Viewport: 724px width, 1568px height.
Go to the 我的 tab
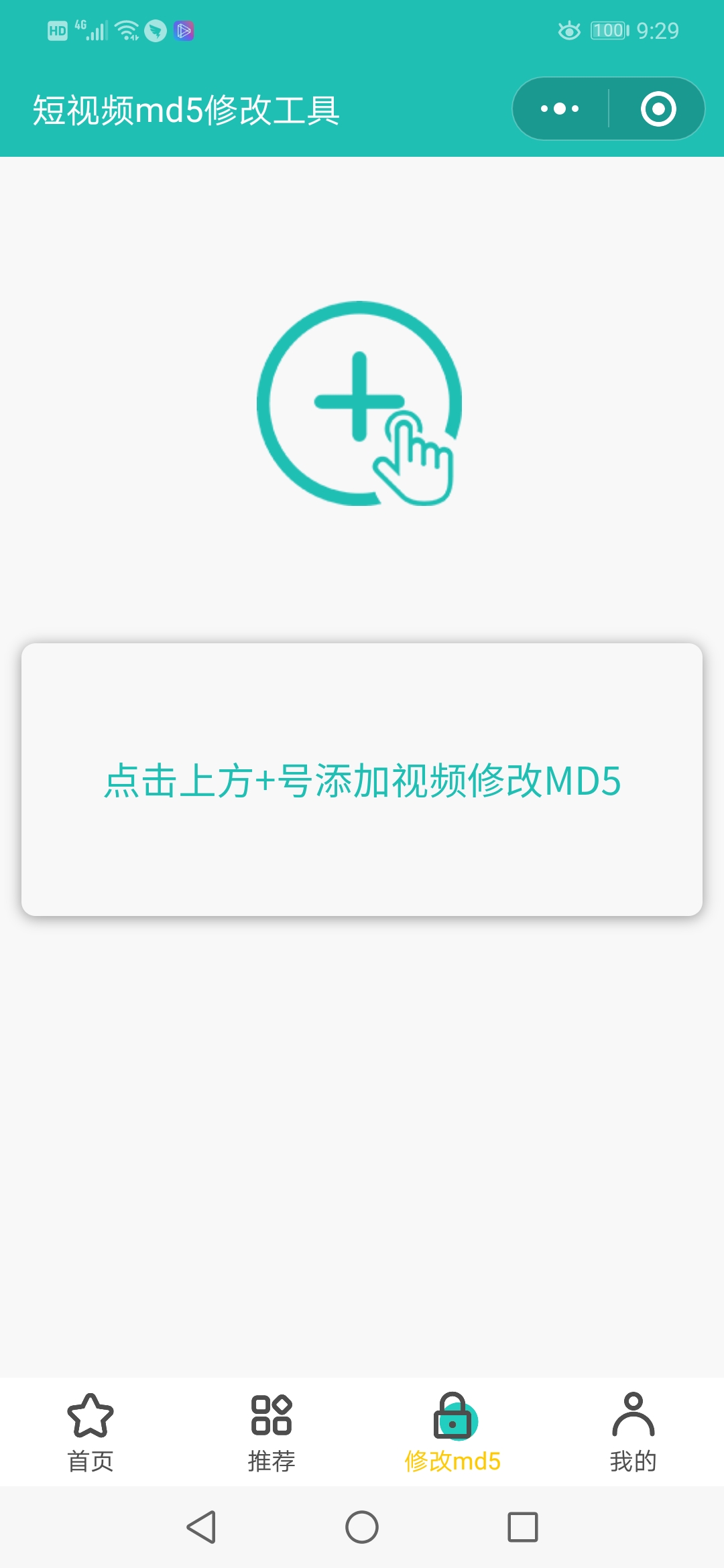pyautogui.click(x=633, y=1433)
